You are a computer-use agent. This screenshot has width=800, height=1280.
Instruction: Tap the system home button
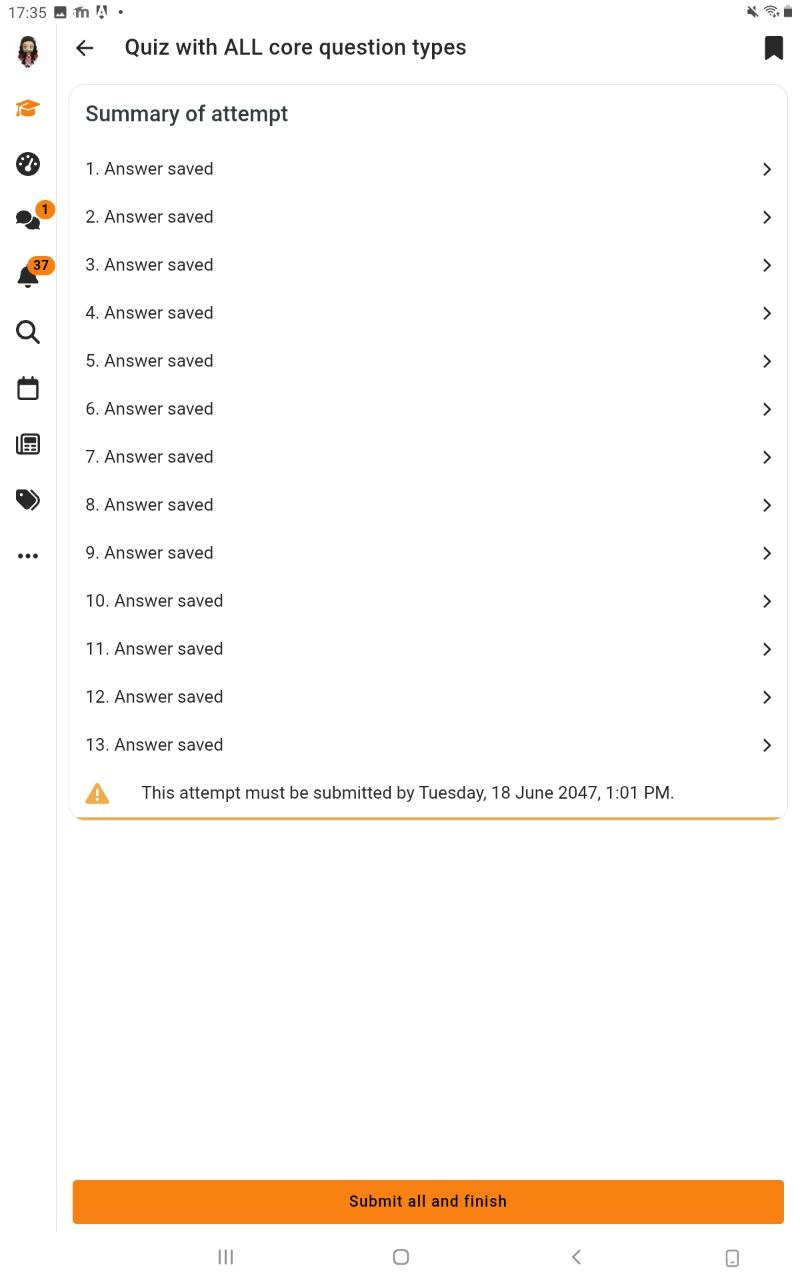click(401, 1257)
